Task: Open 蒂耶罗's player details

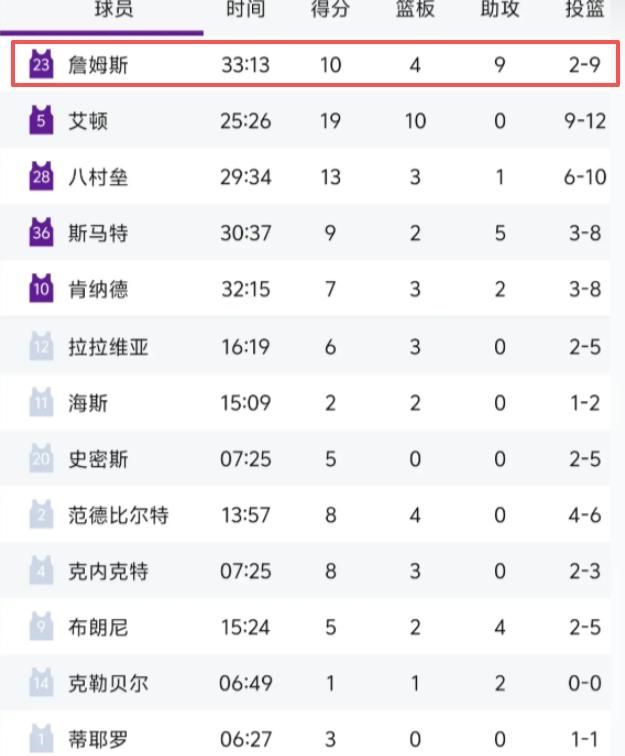Action: click(x=98, y=740)
